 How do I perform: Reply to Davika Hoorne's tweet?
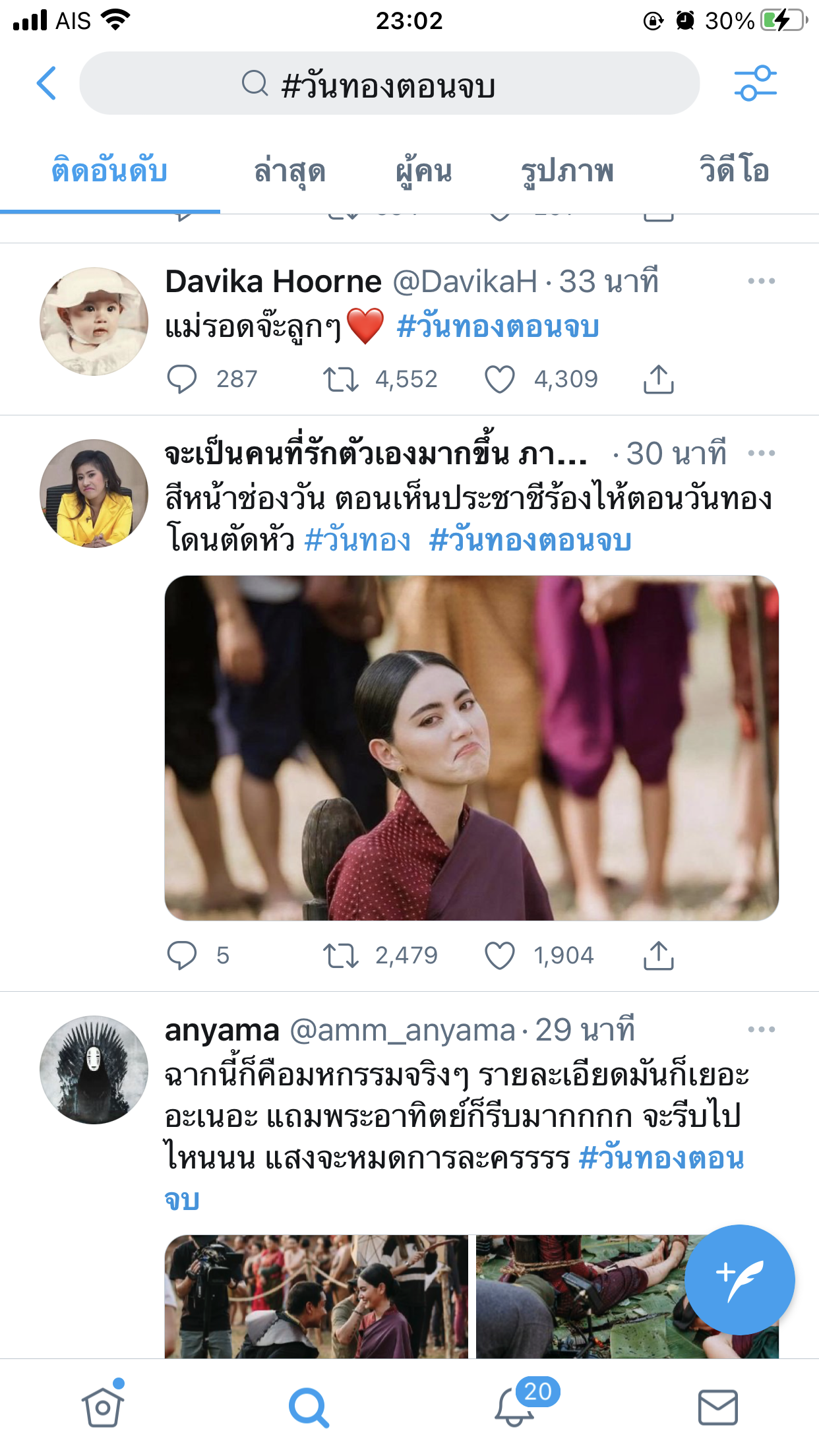coord(182,379)
